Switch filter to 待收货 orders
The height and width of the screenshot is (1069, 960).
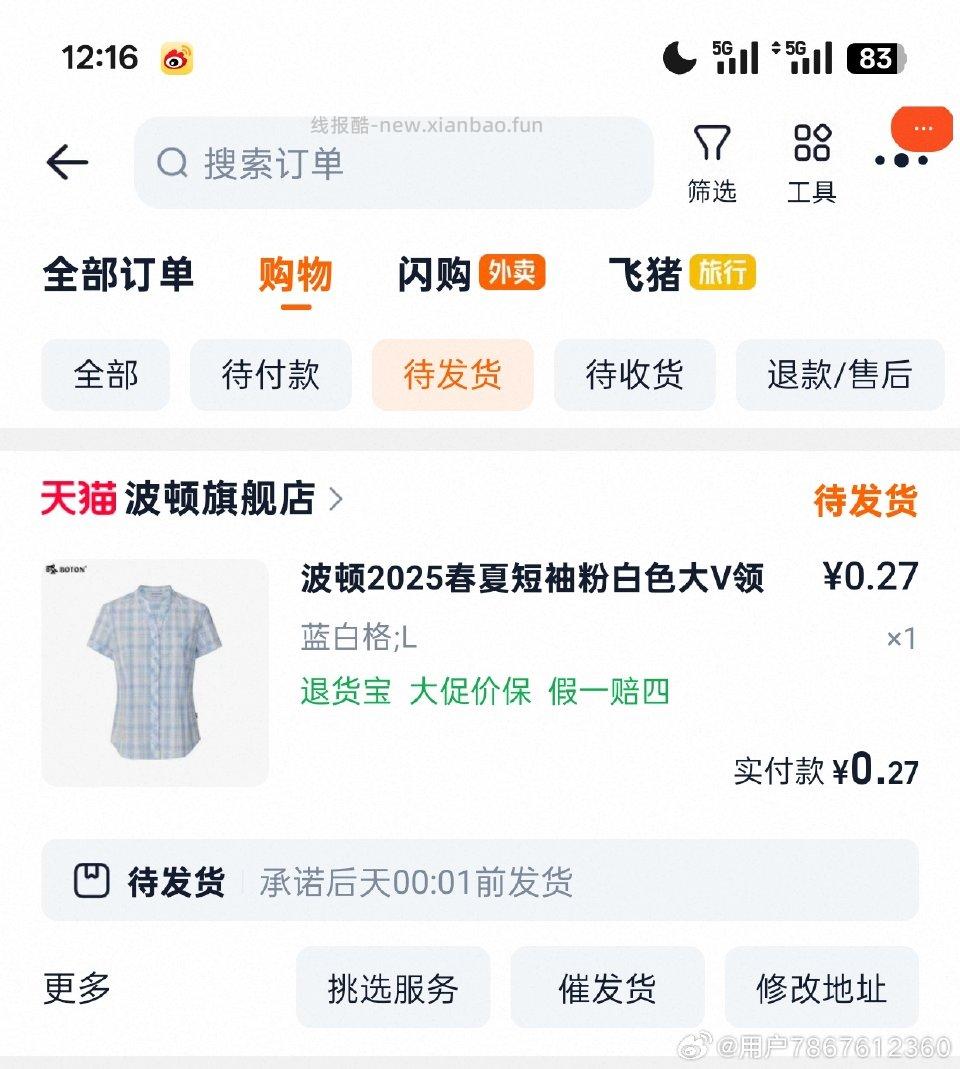(x=635, y=375)
